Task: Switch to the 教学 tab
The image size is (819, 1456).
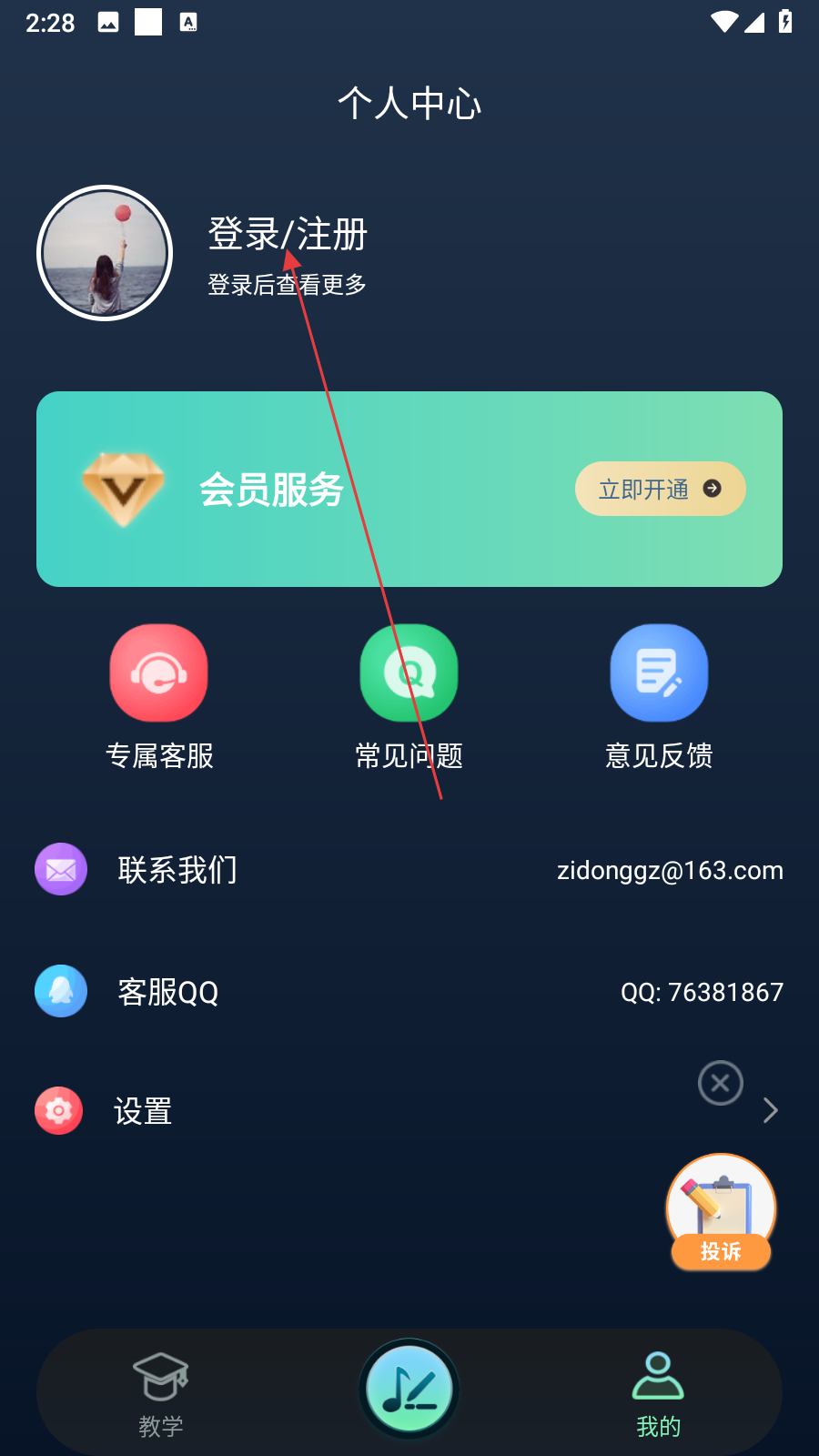Action: [161, 1392]
